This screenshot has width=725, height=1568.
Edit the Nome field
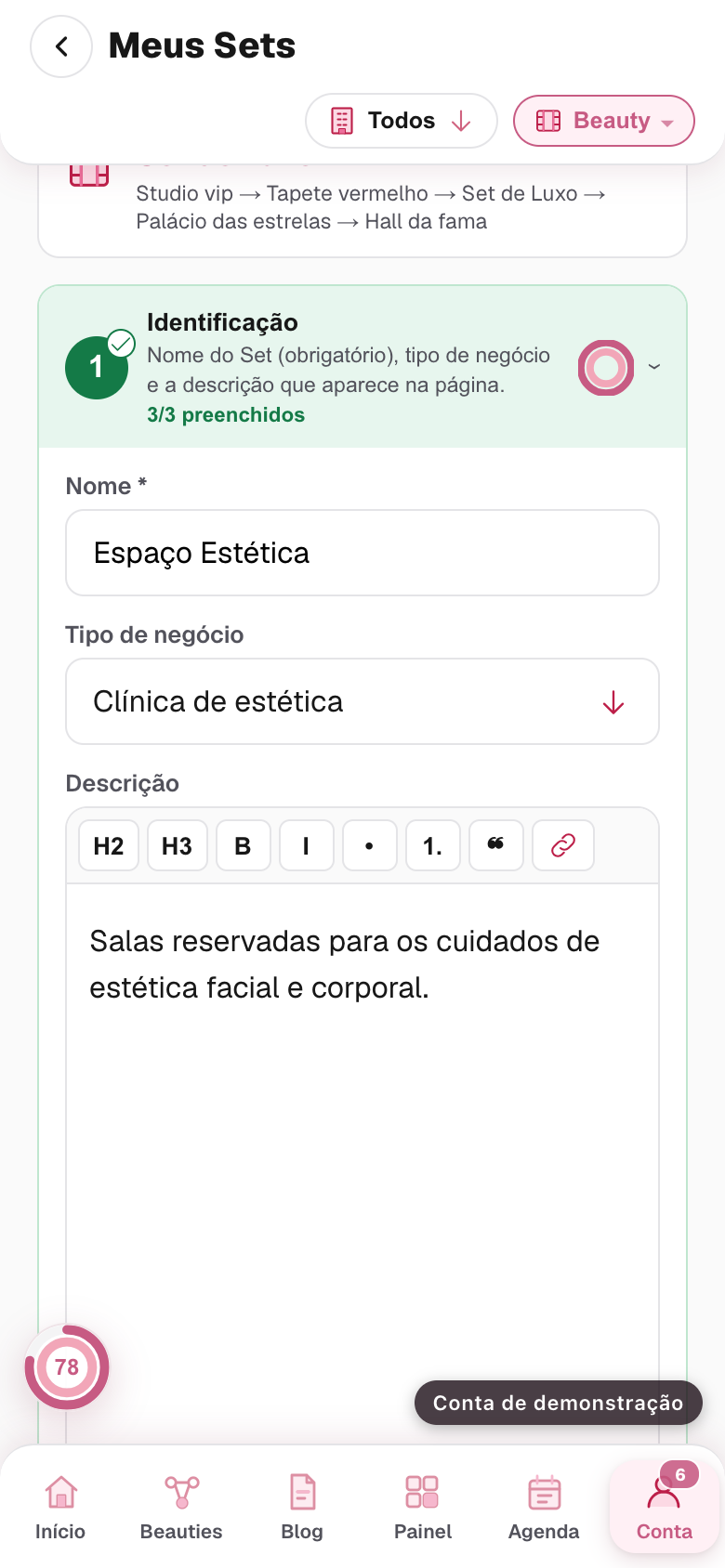coord(362,553)
